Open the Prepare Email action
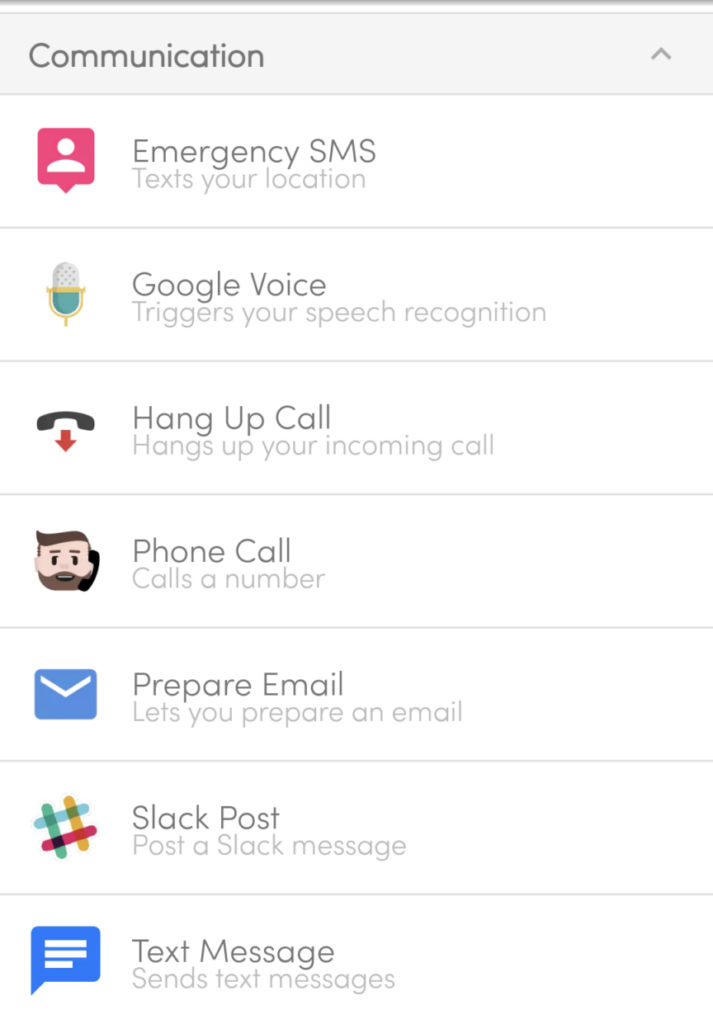713x1024 pixels. [238, 696]
